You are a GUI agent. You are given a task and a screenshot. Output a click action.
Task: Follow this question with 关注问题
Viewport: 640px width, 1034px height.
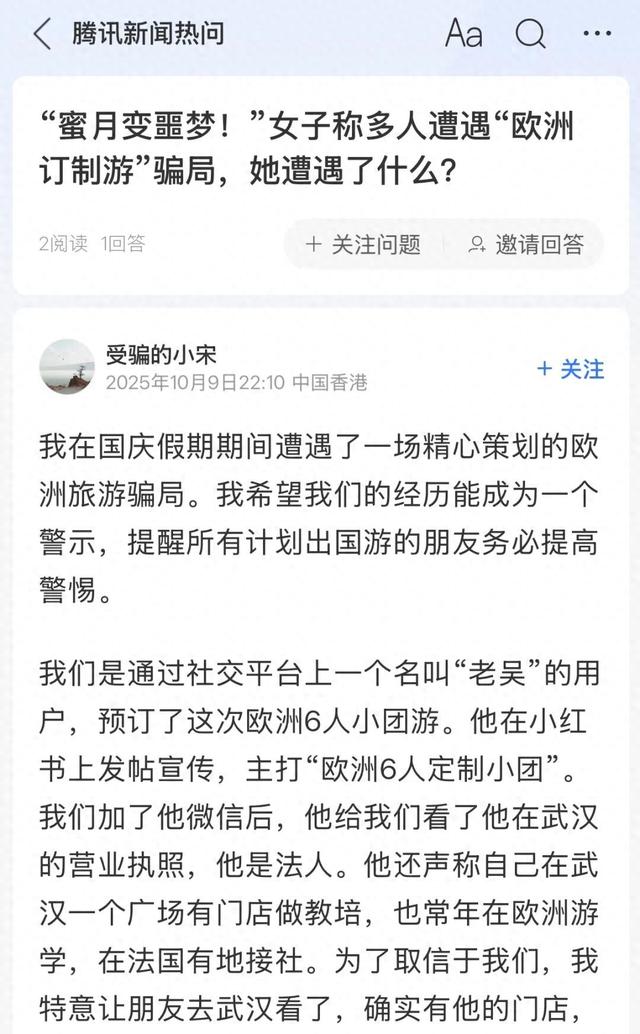pos(363,244)
